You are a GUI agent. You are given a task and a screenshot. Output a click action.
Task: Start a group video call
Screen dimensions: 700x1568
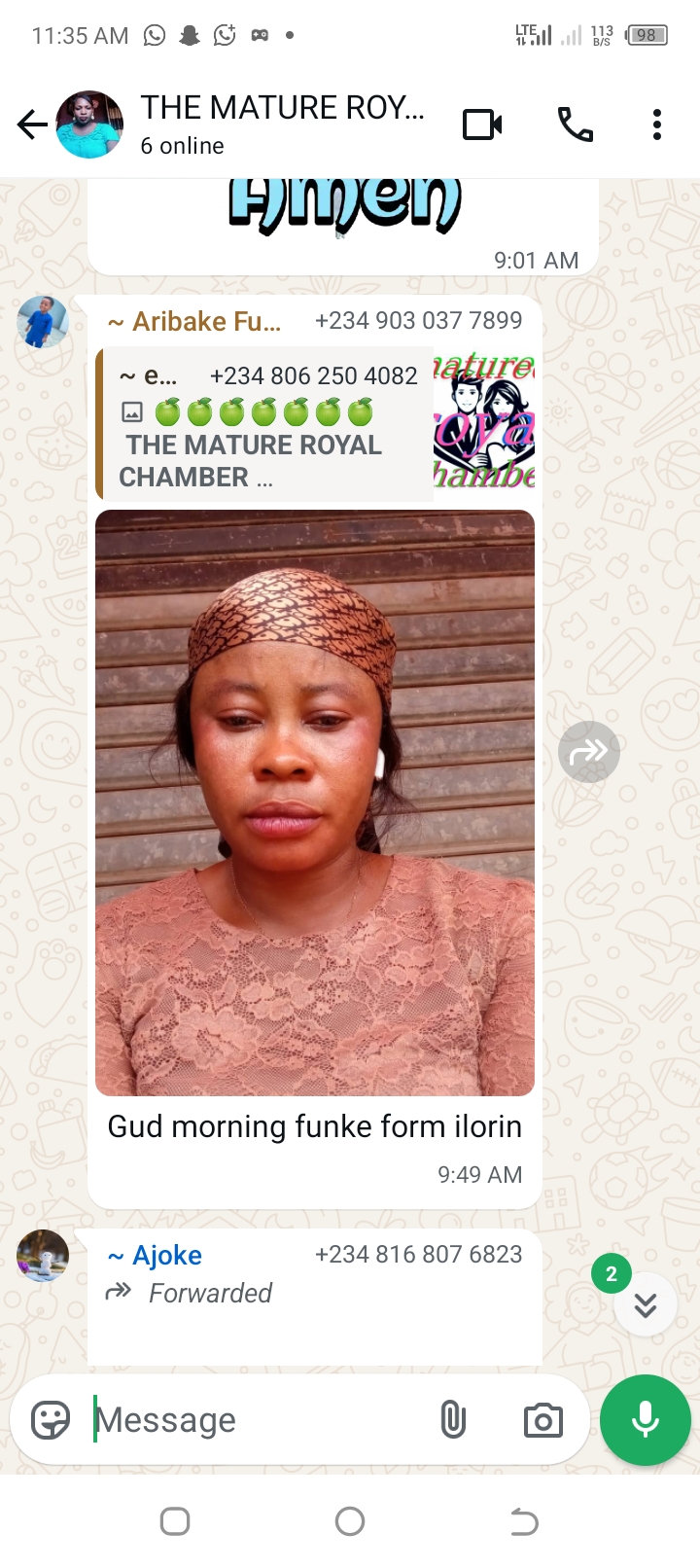click(482, 125)
